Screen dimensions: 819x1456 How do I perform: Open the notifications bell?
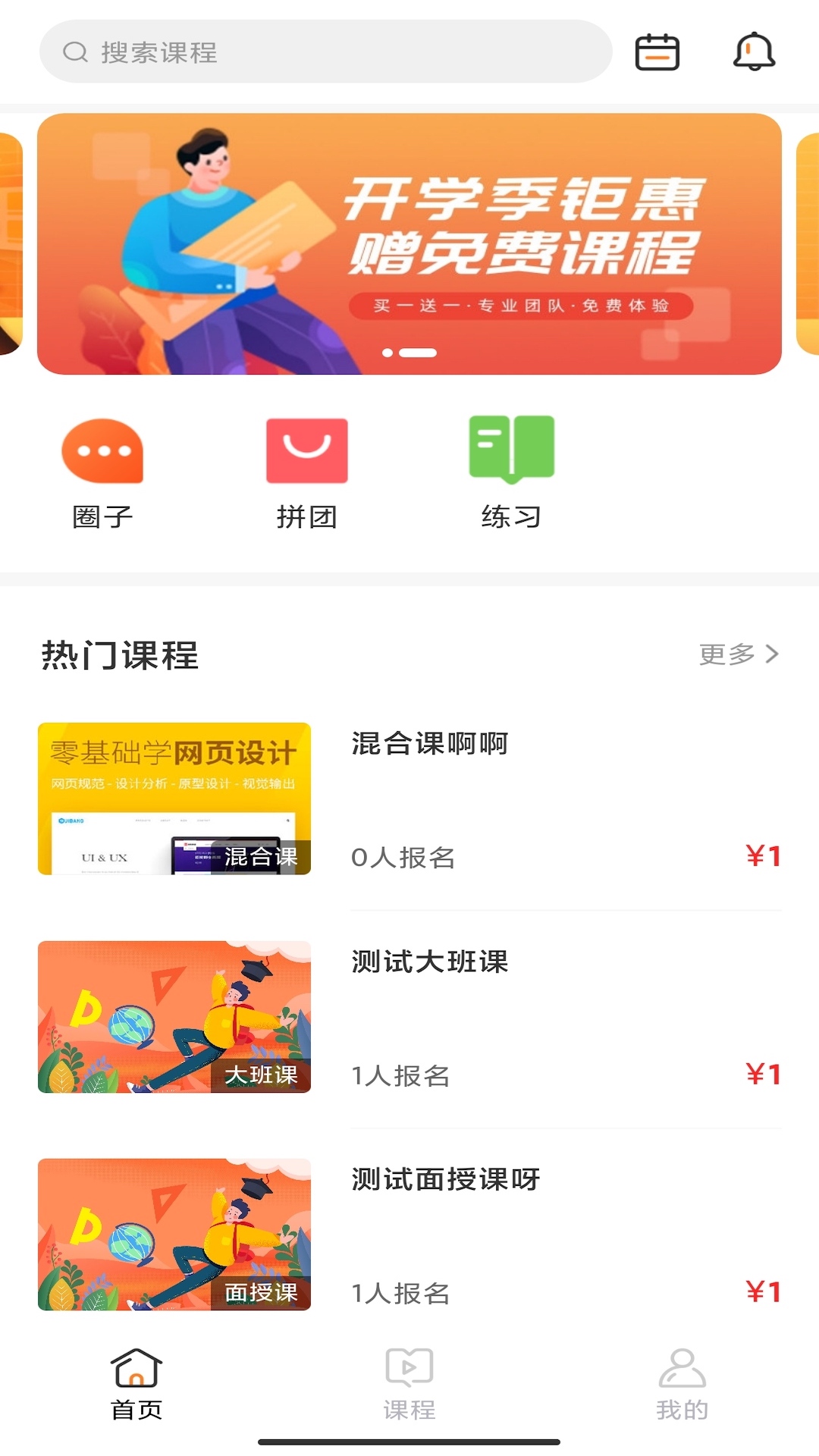point(754,52)
